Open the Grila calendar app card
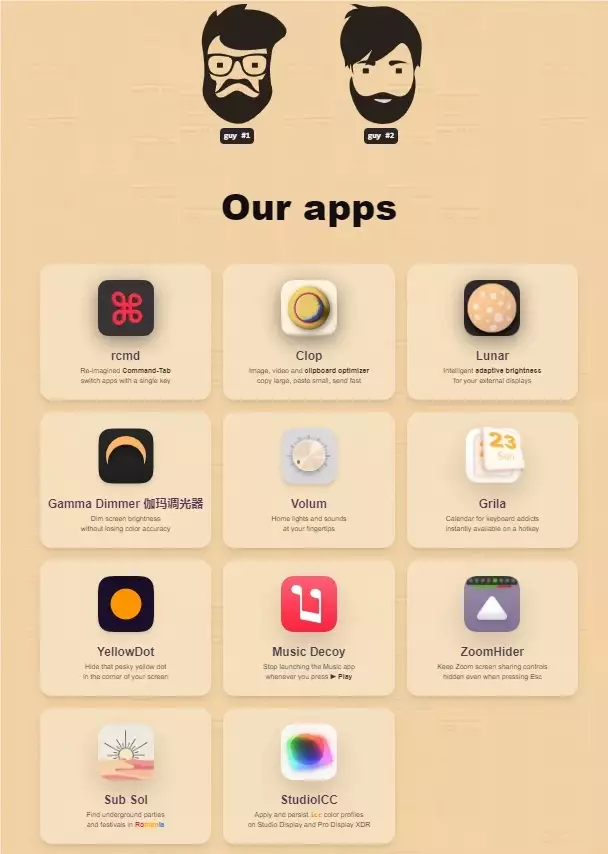This screenshot has width=608, height=854. [x=492, y=479]
